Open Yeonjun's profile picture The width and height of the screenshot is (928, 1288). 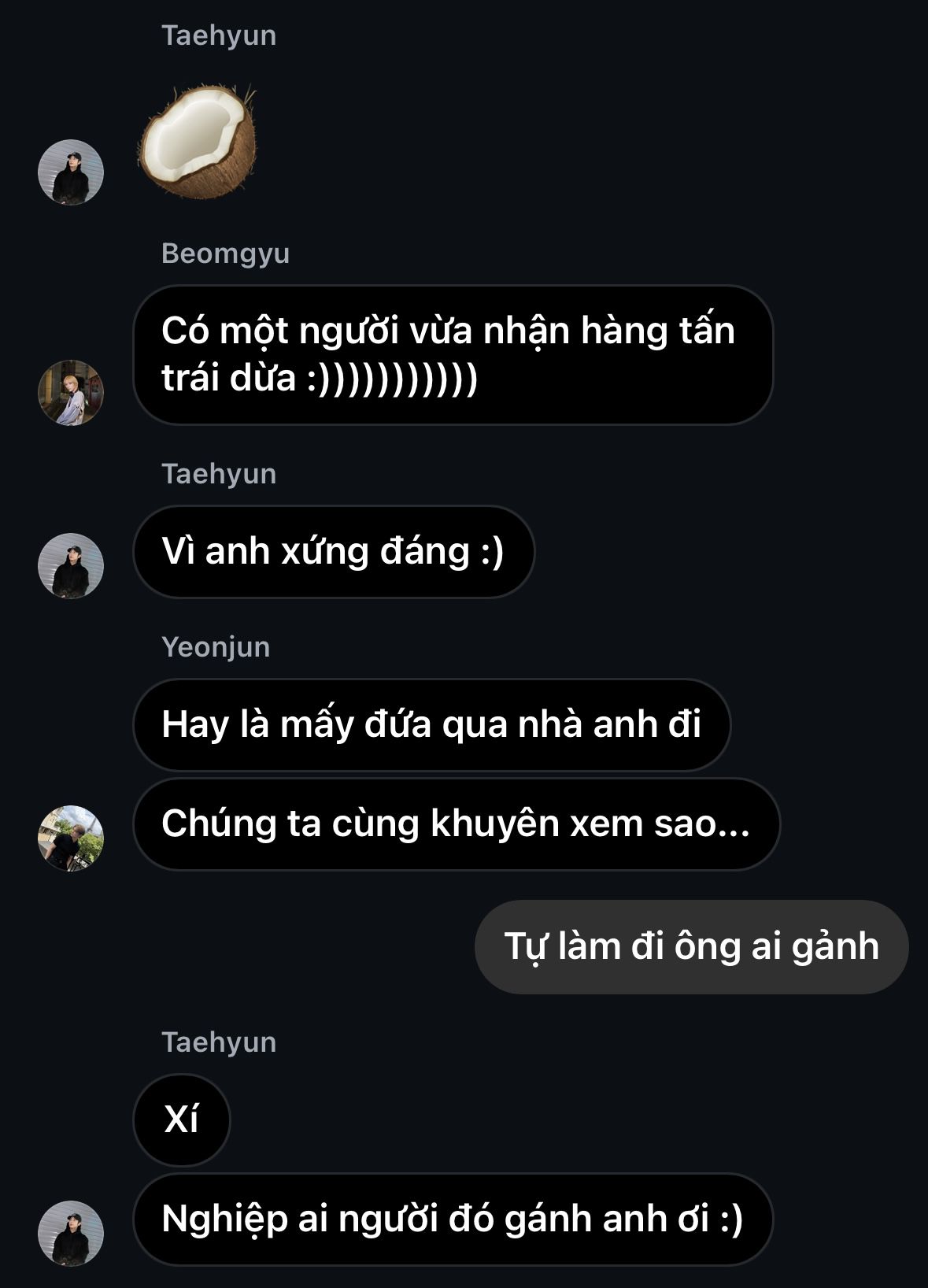[x=71, y=838]
